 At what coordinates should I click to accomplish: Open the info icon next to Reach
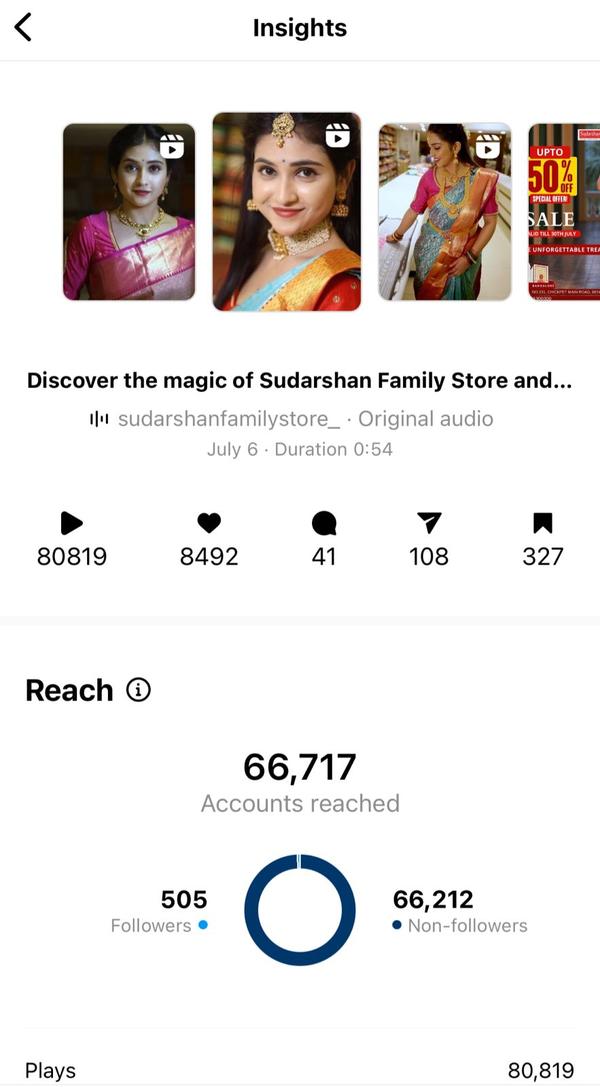[x=139, y=690]
